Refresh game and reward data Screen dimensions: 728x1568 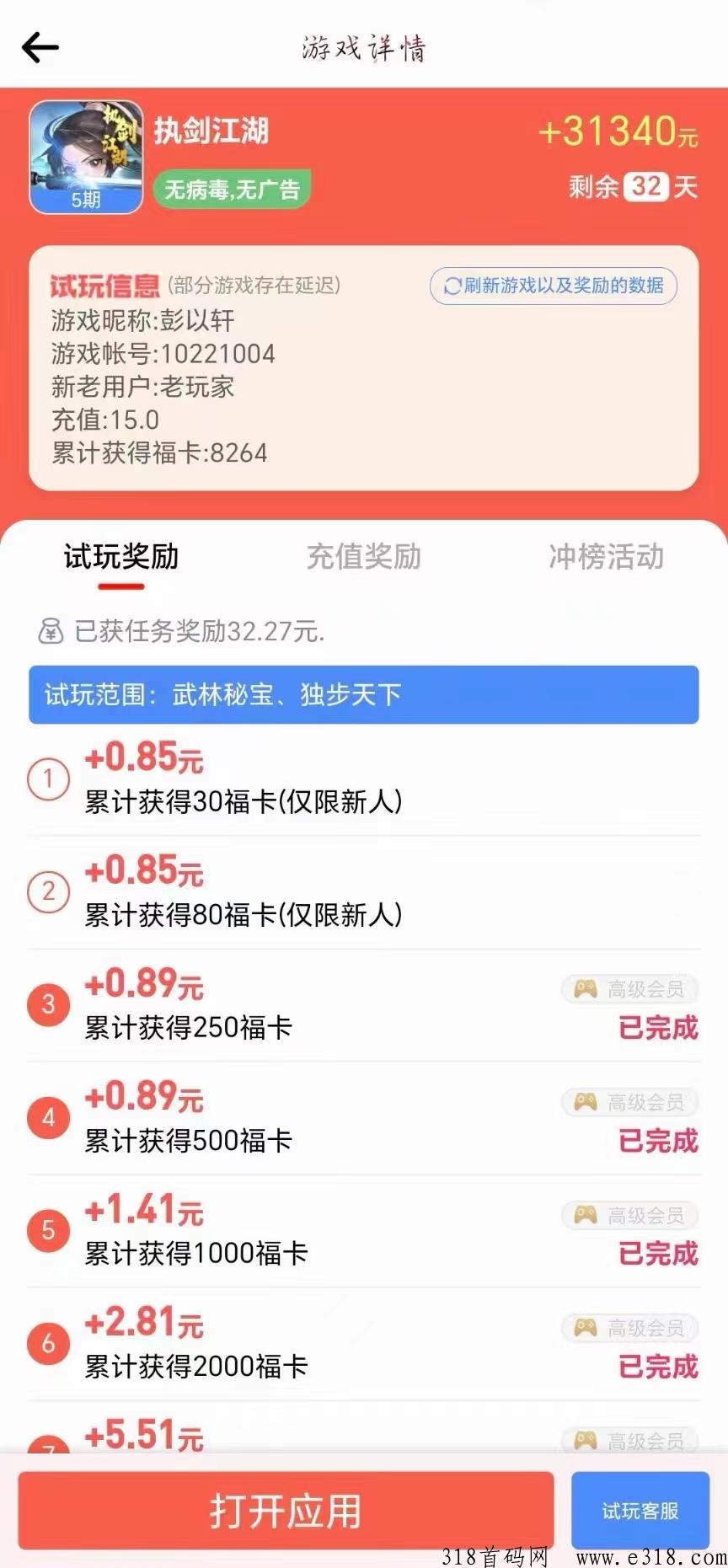tap(554, 286)
